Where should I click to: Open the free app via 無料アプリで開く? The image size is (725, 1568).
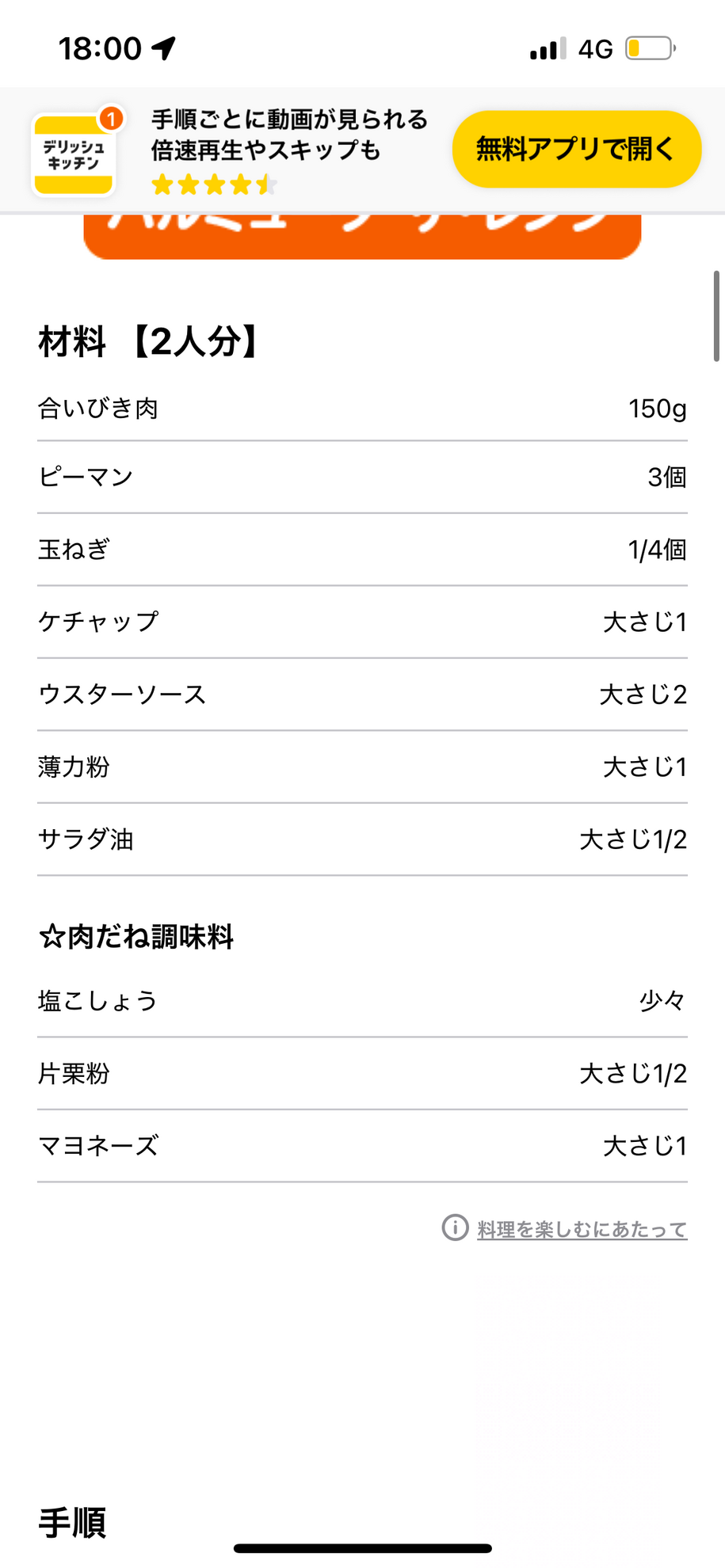point(576,149)
